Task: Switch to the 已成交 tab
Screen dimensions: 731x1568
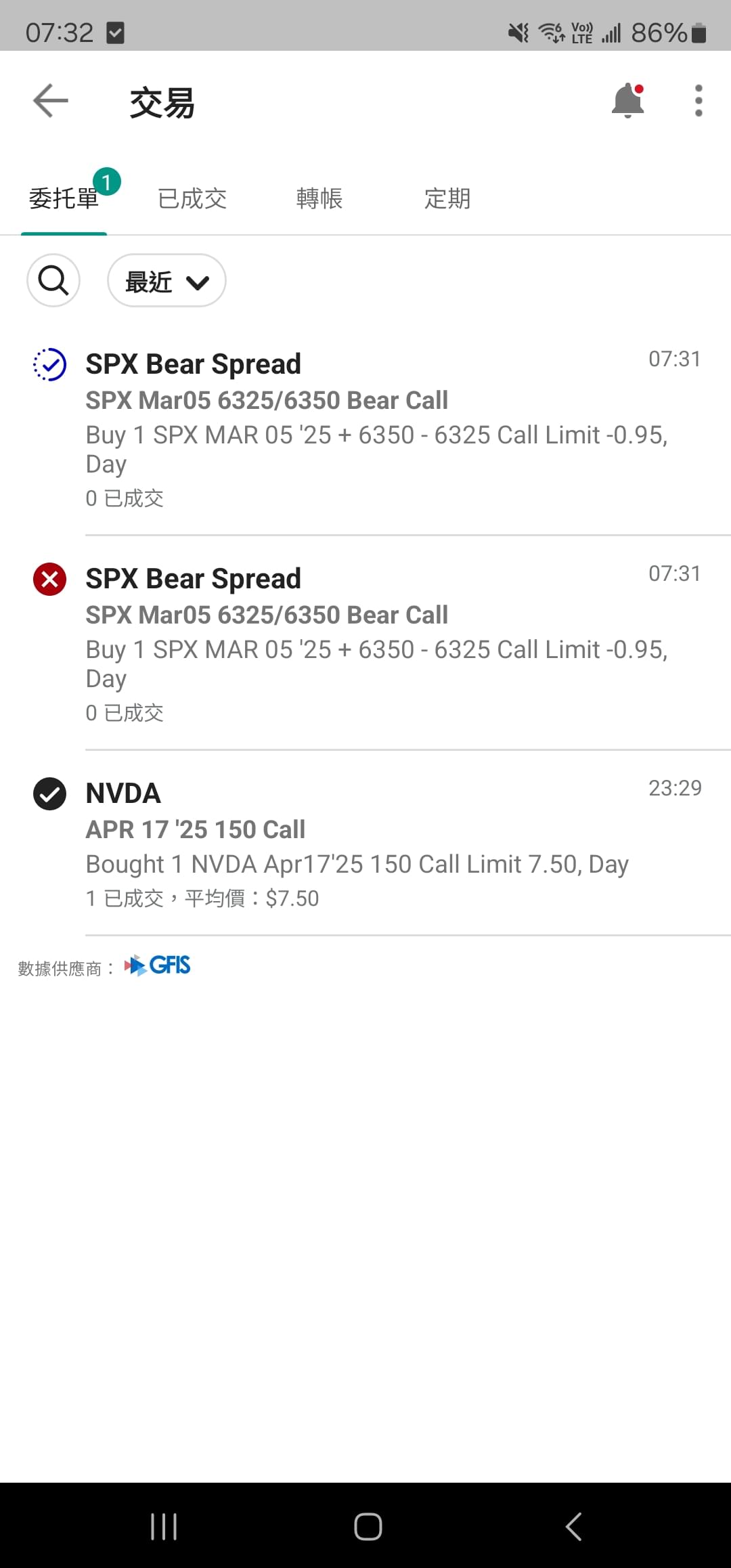Action: (192, 198)
